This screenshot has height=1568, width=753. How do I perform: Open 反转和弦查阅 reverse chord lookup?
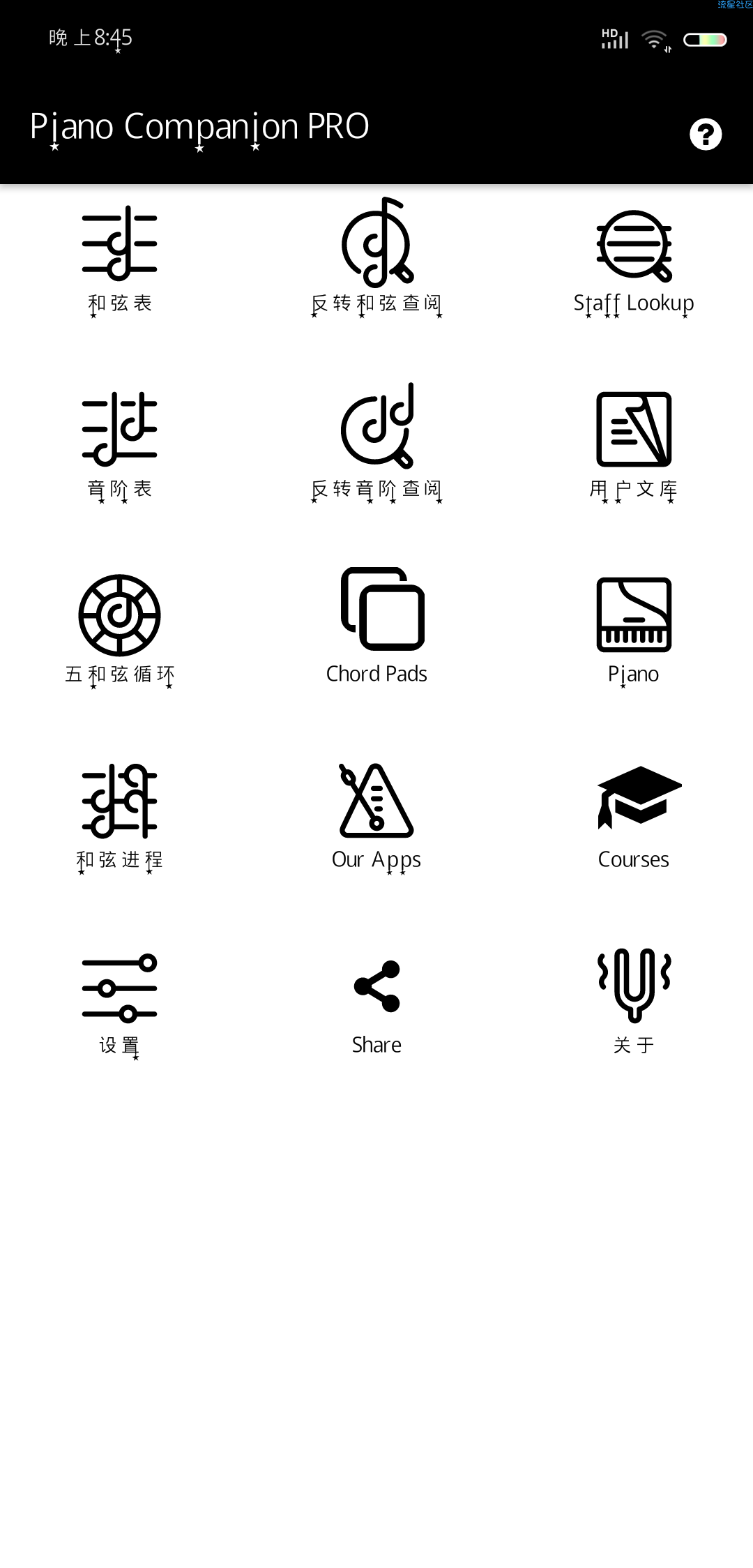(x=376, y=259)
